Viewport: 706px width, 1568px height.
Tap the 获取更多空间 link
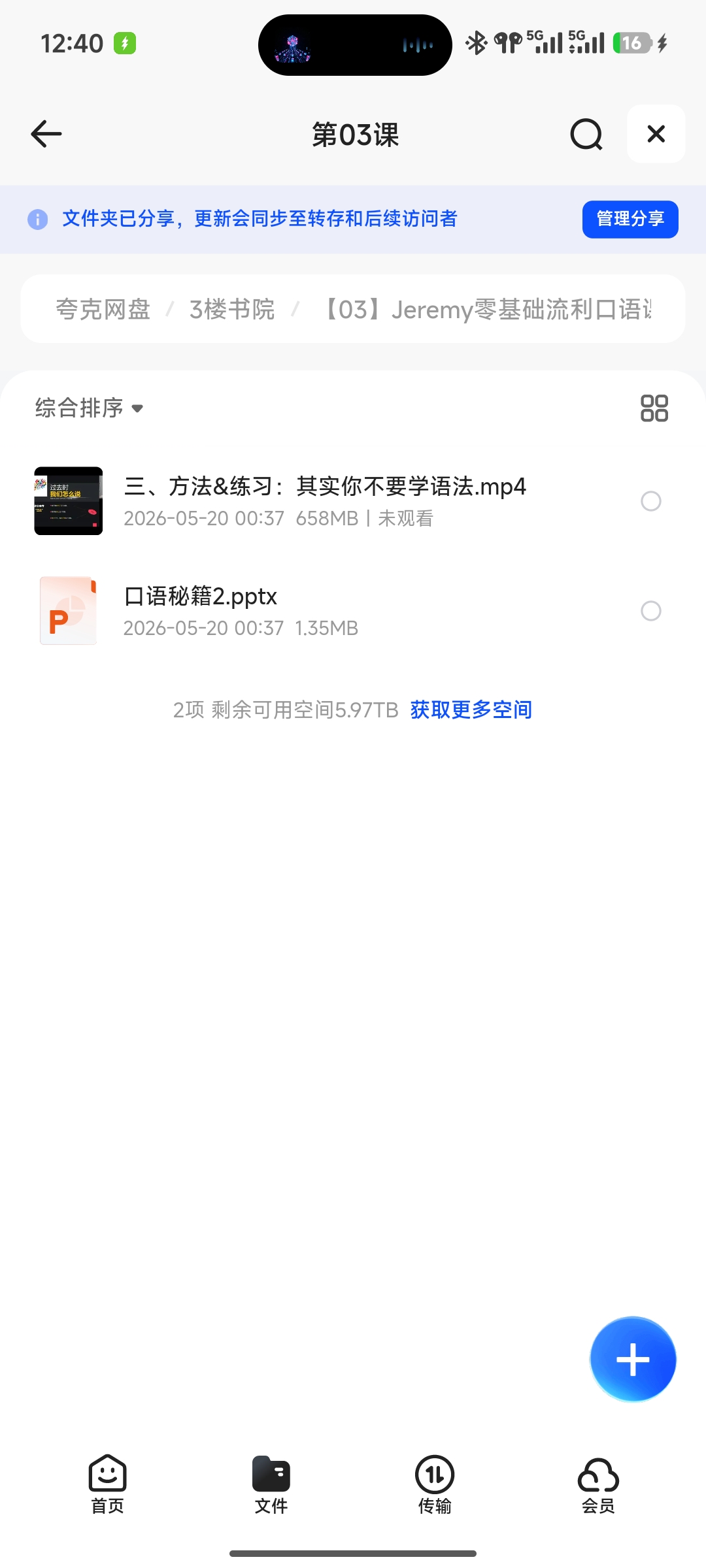[471, 710]
